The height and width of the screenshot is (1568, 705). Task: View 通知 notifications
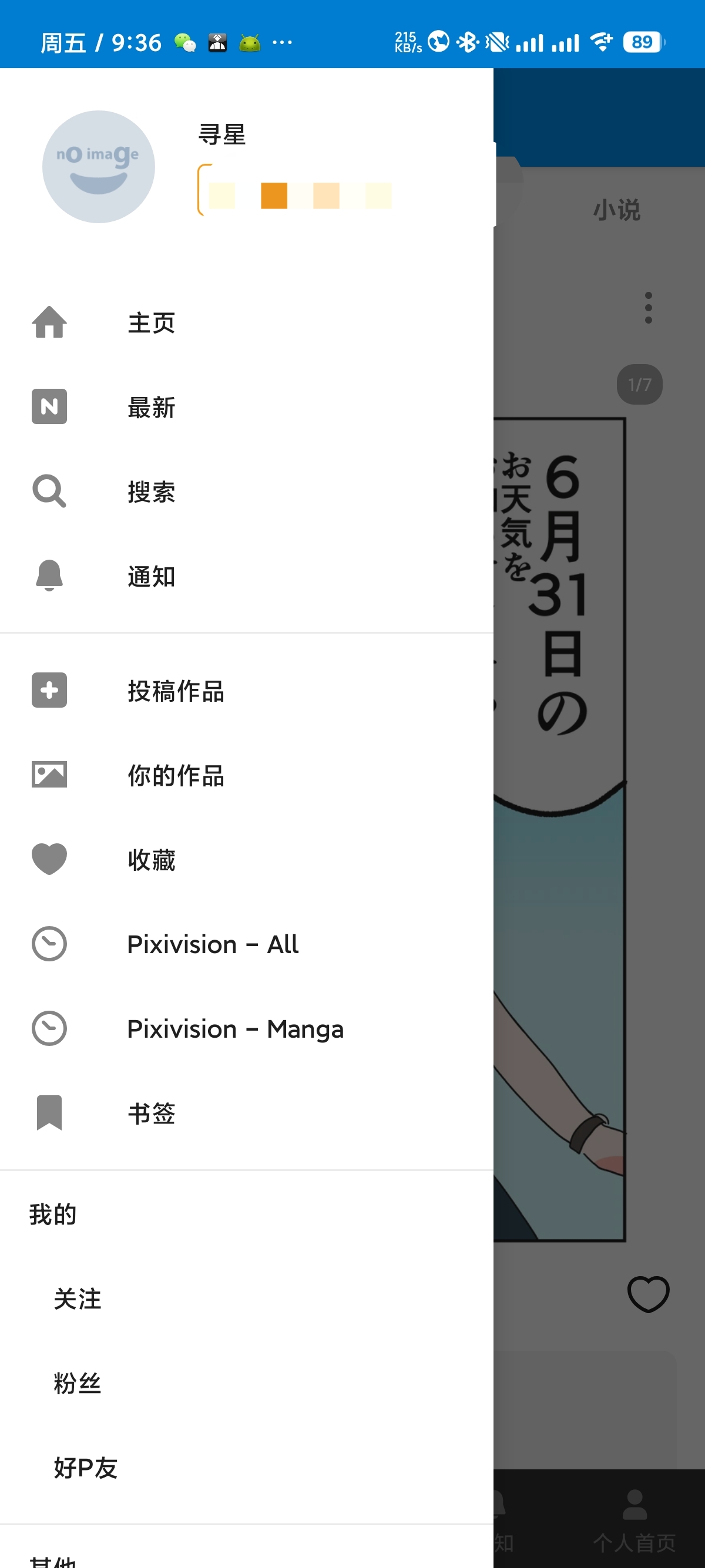[151, 577]
